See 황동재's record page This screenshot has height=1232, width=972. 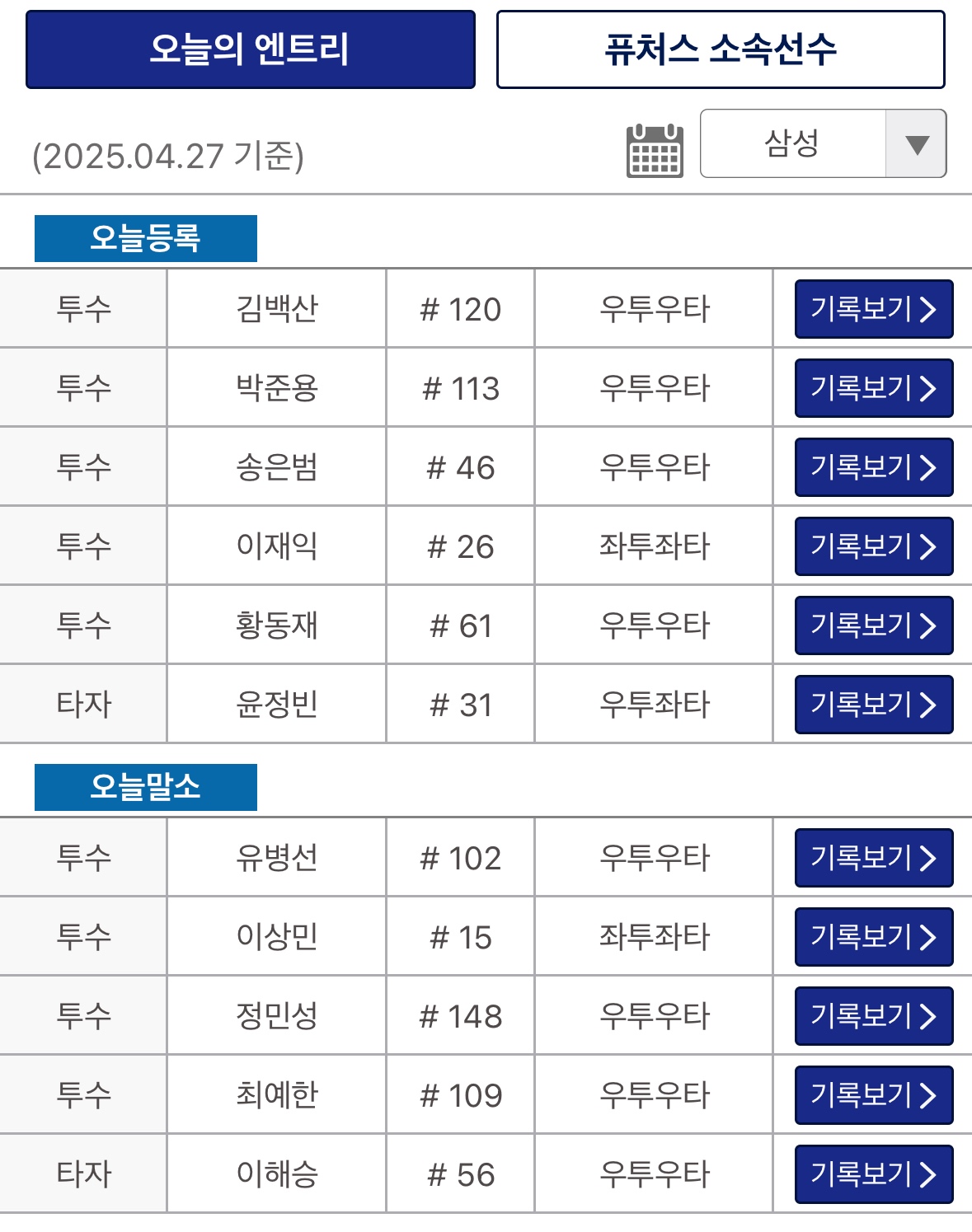pos(874,625)
